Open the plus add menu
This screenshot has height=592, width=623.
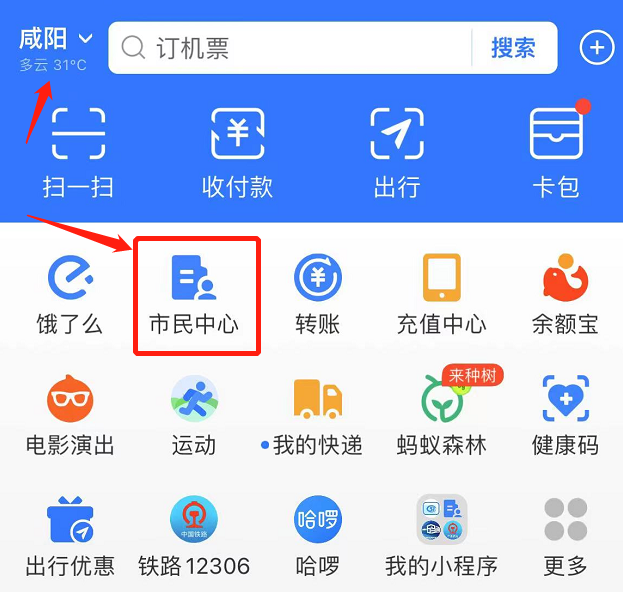point(597,47)
